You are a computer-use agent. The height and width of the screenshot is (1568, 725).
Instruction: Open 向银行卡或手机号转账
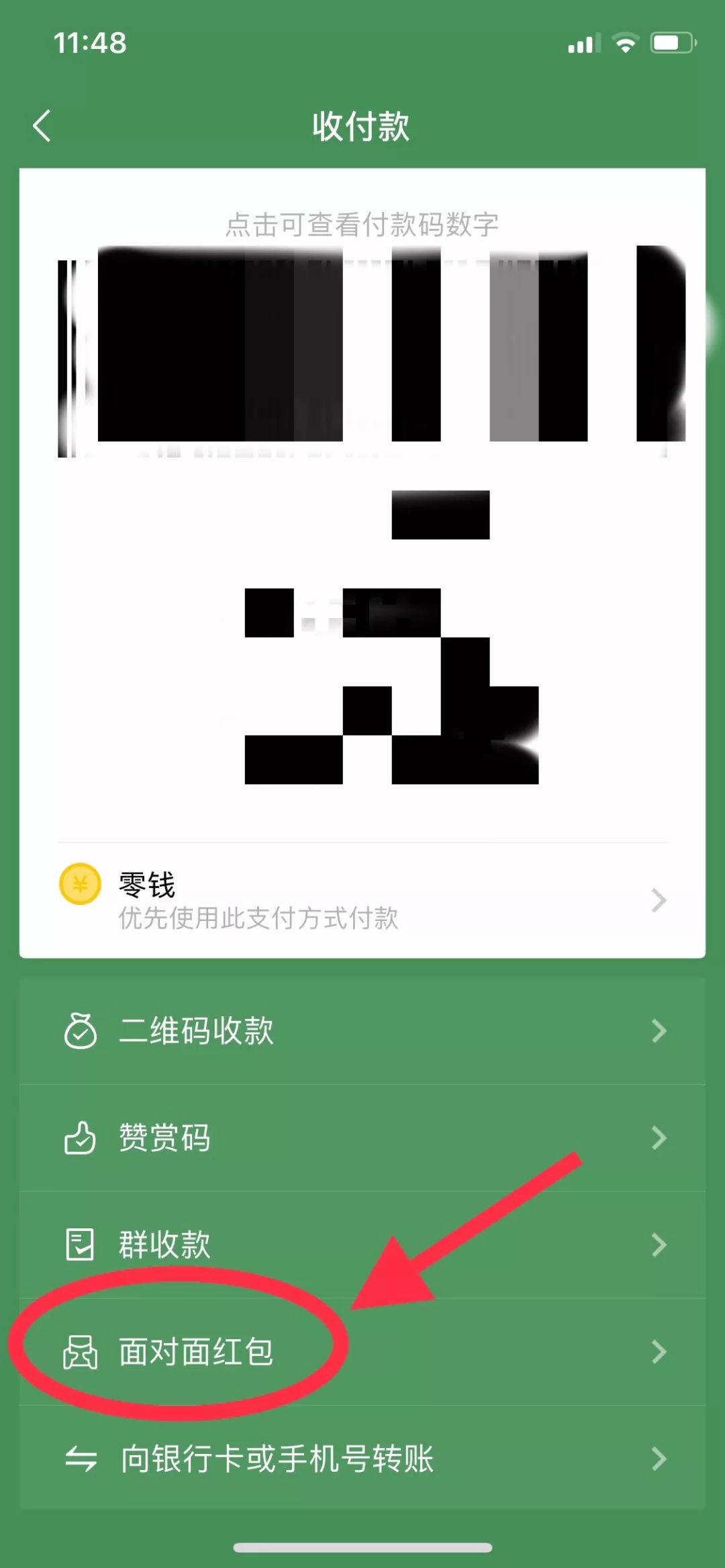tap(362, 1459)
